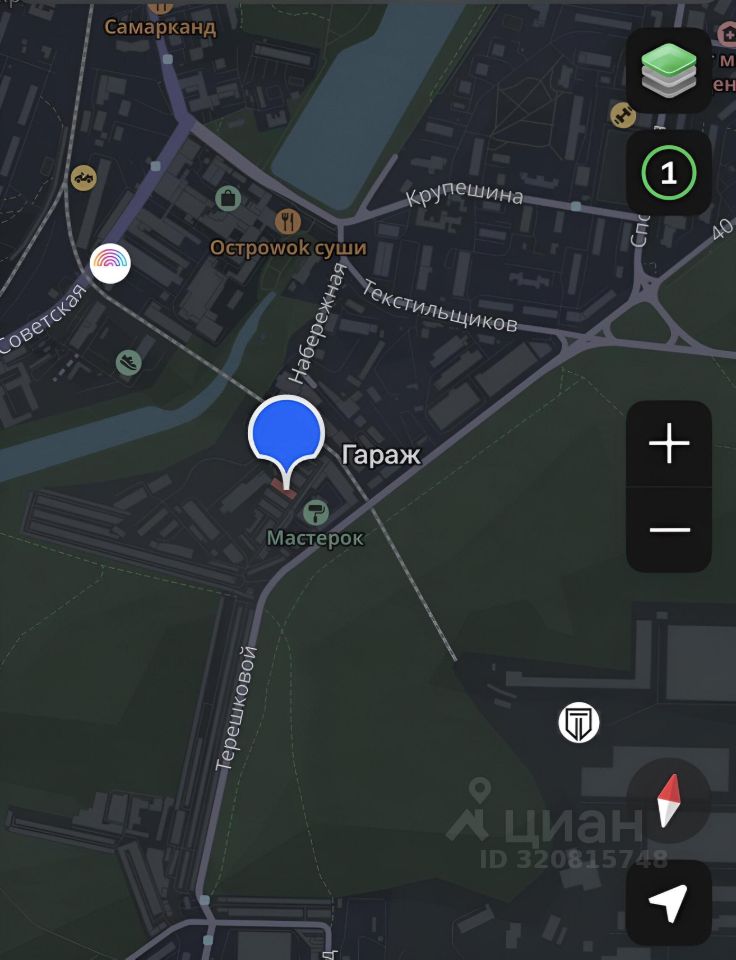This screenshot has width=736, height=960.
Task: Tap the compass to reset map orientation
Action: pyautogui.click(x=668, y=800)
